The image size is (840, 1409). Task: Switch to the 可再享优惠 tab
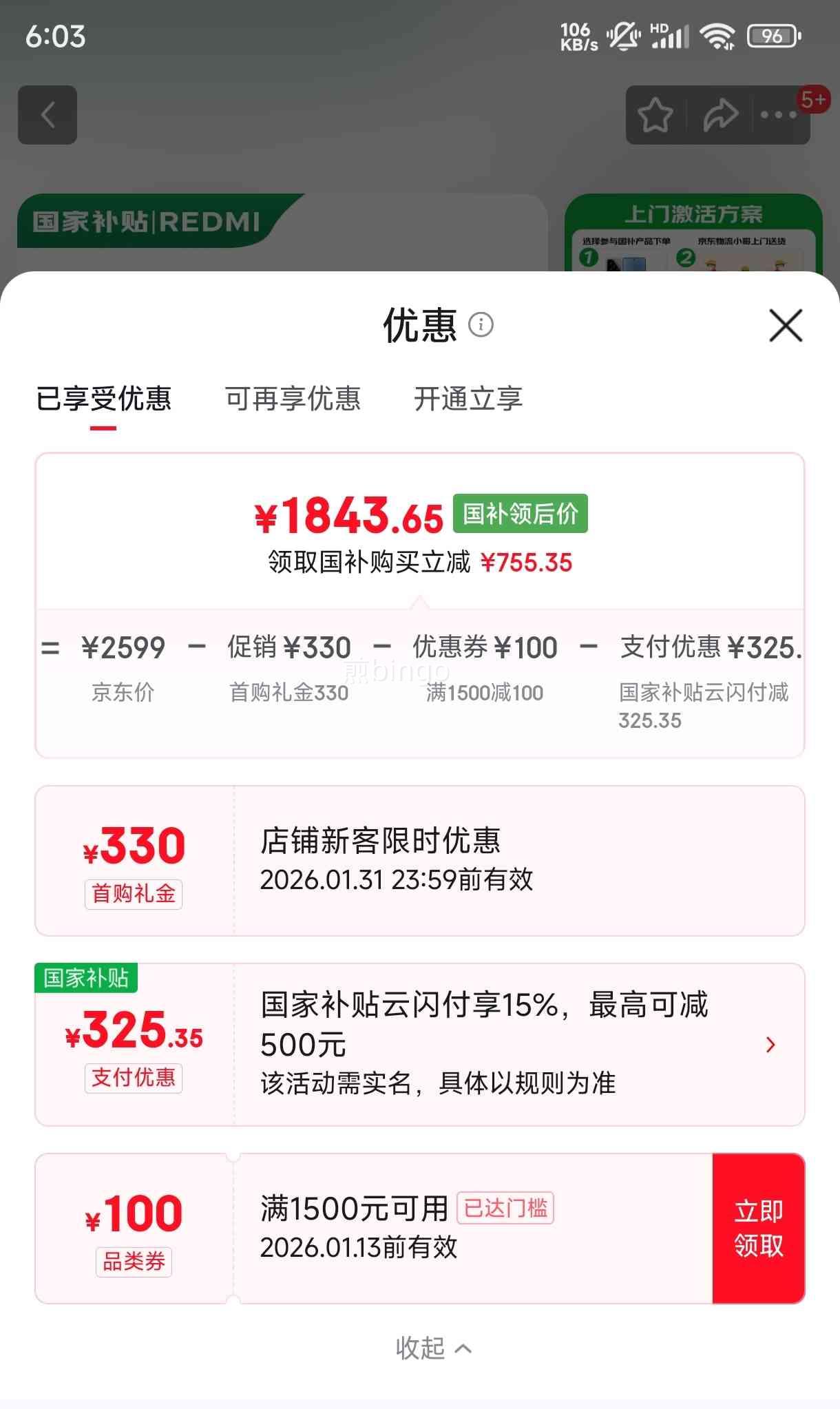294,399
